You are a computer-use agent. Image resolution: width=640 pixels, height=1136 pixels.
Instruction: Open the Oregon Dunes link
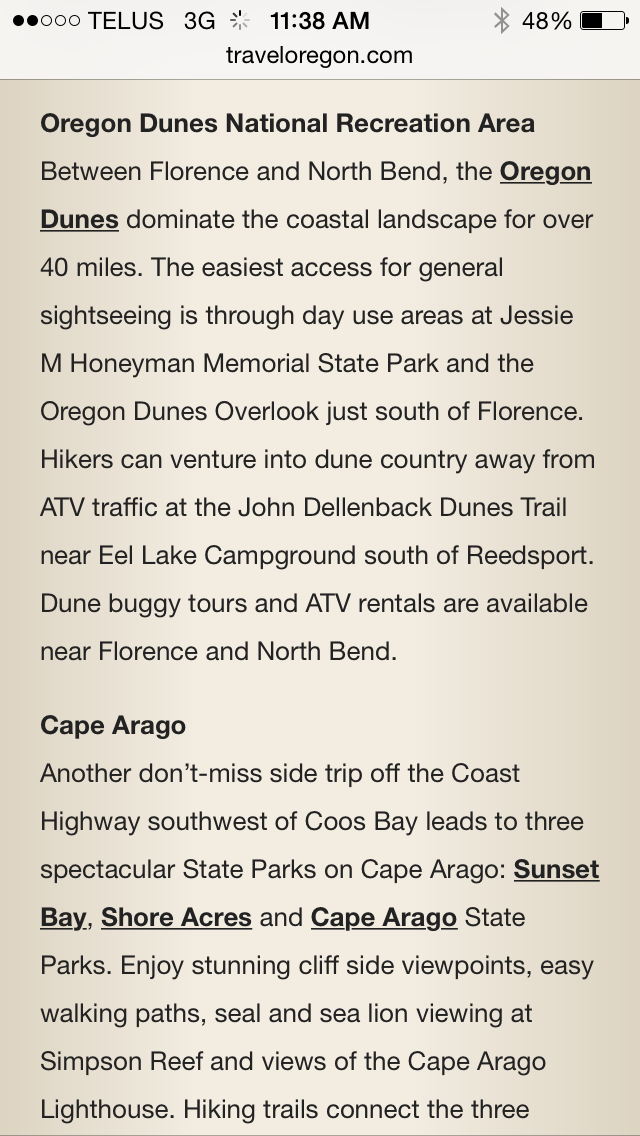[x=545, y=172]
